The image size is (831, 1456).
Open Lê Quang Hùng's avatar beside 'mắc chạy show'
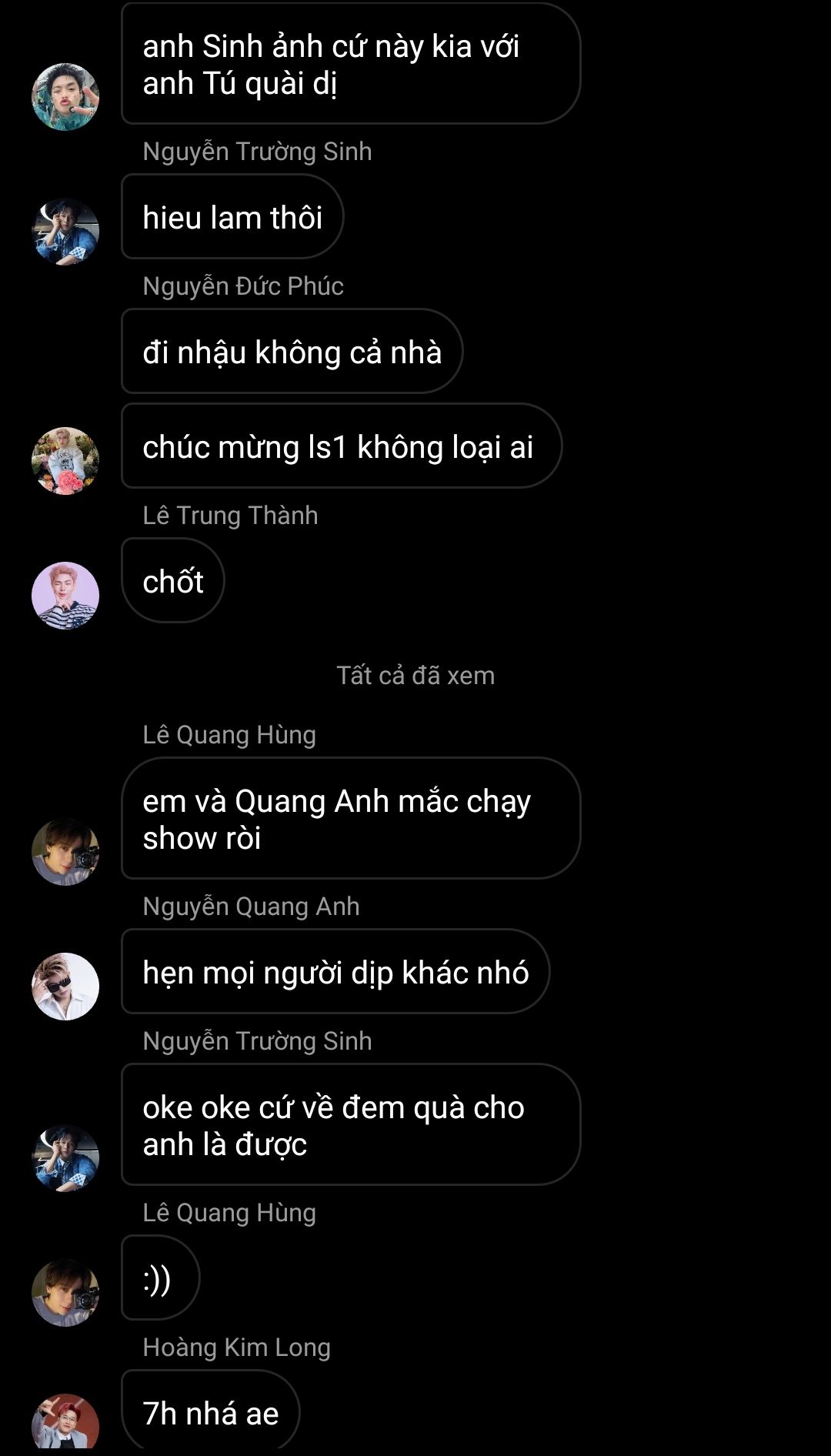pyautogui.click(x=65, y=852)
